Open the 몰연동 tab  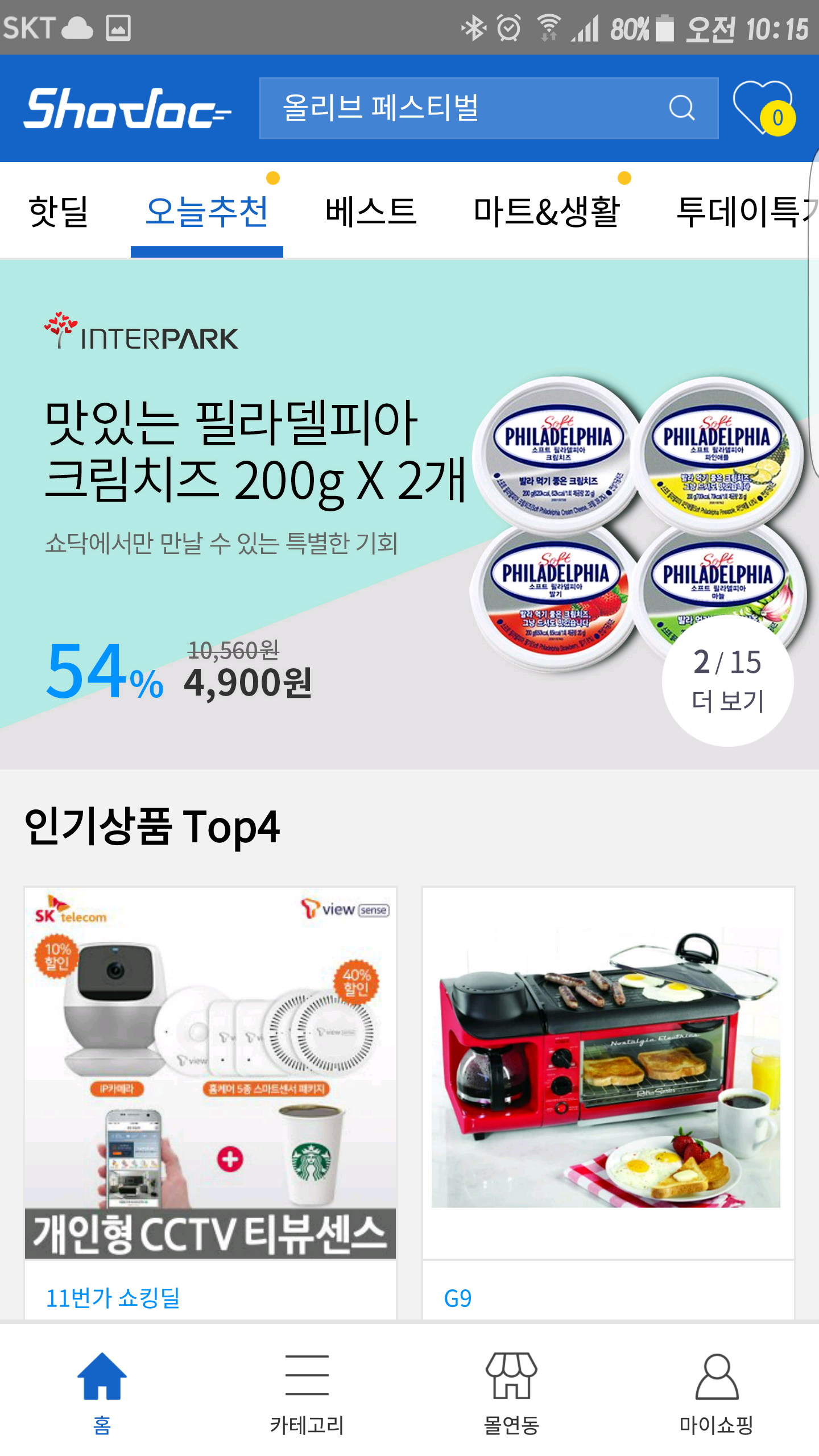coord(511,1391)
